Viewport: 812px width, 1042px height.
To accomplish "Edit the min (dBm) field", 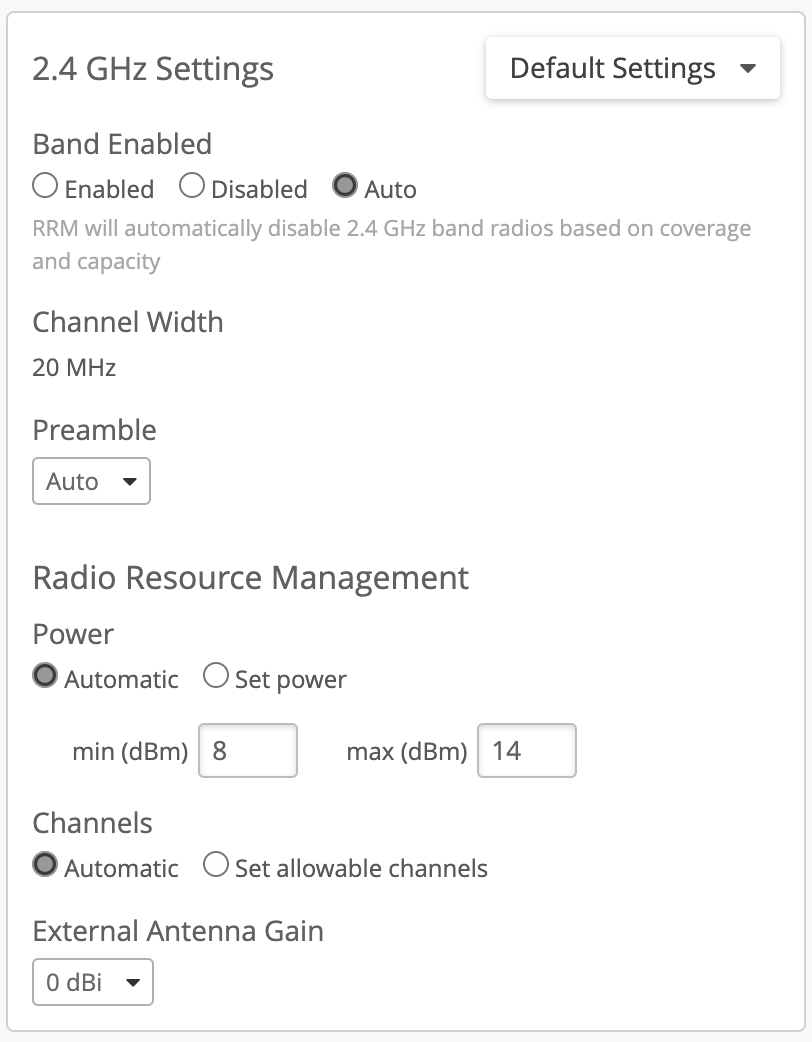I will click(247, 750).
